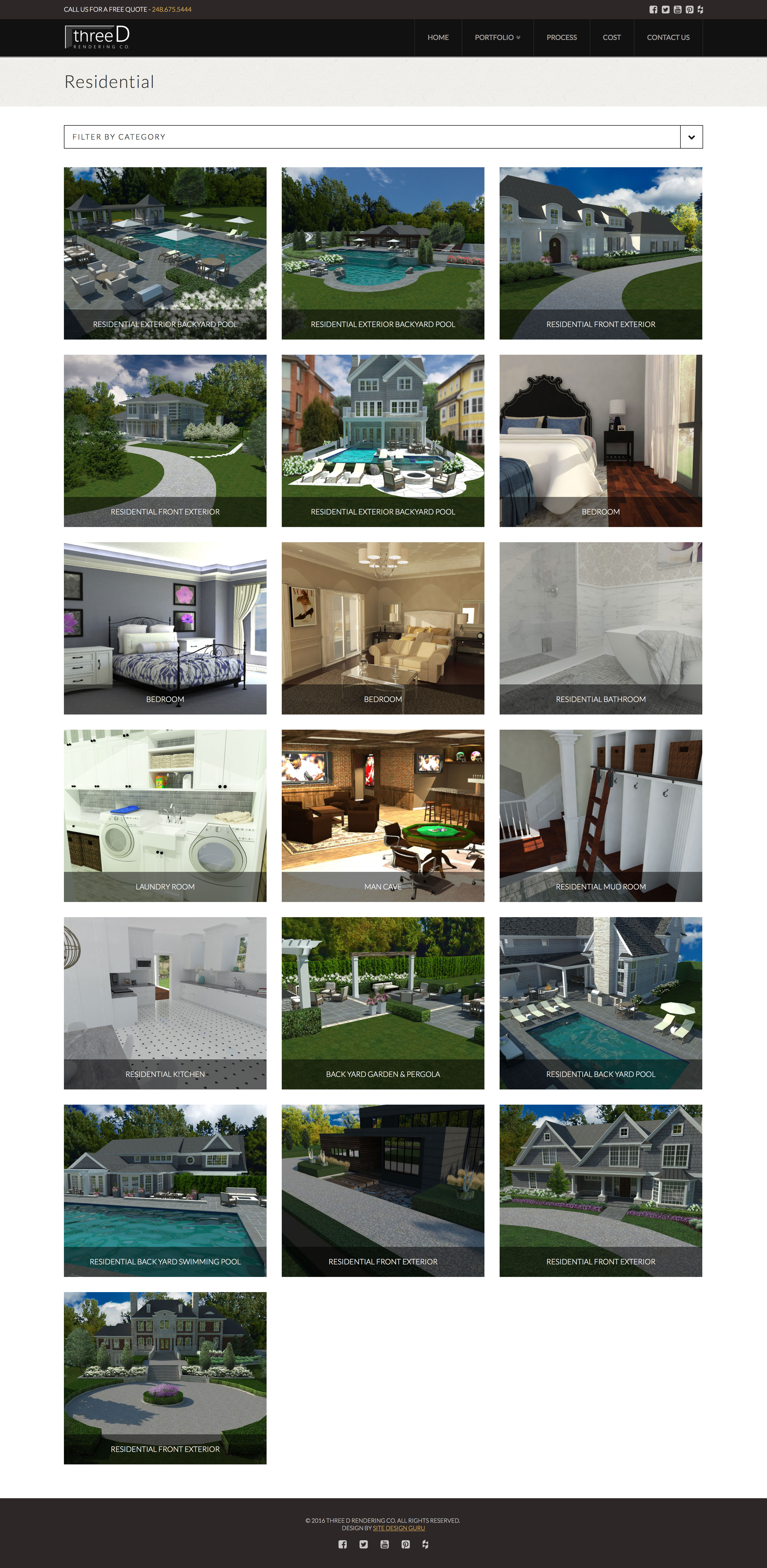767x1568 pixels.
Task: View the Residential Kitchen rendering
Action: [x=165, y=1003]
